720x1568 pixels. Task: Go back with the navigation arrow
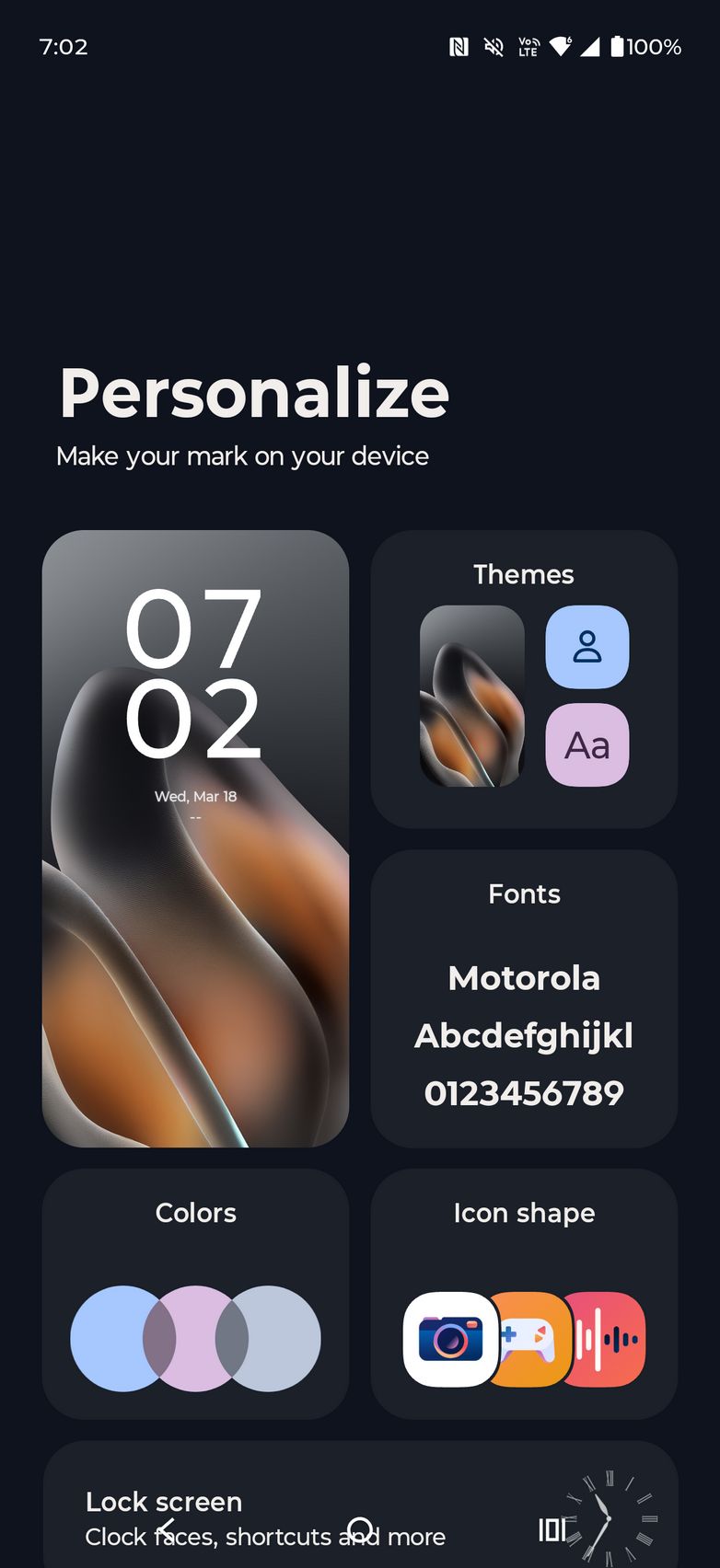167,1531
